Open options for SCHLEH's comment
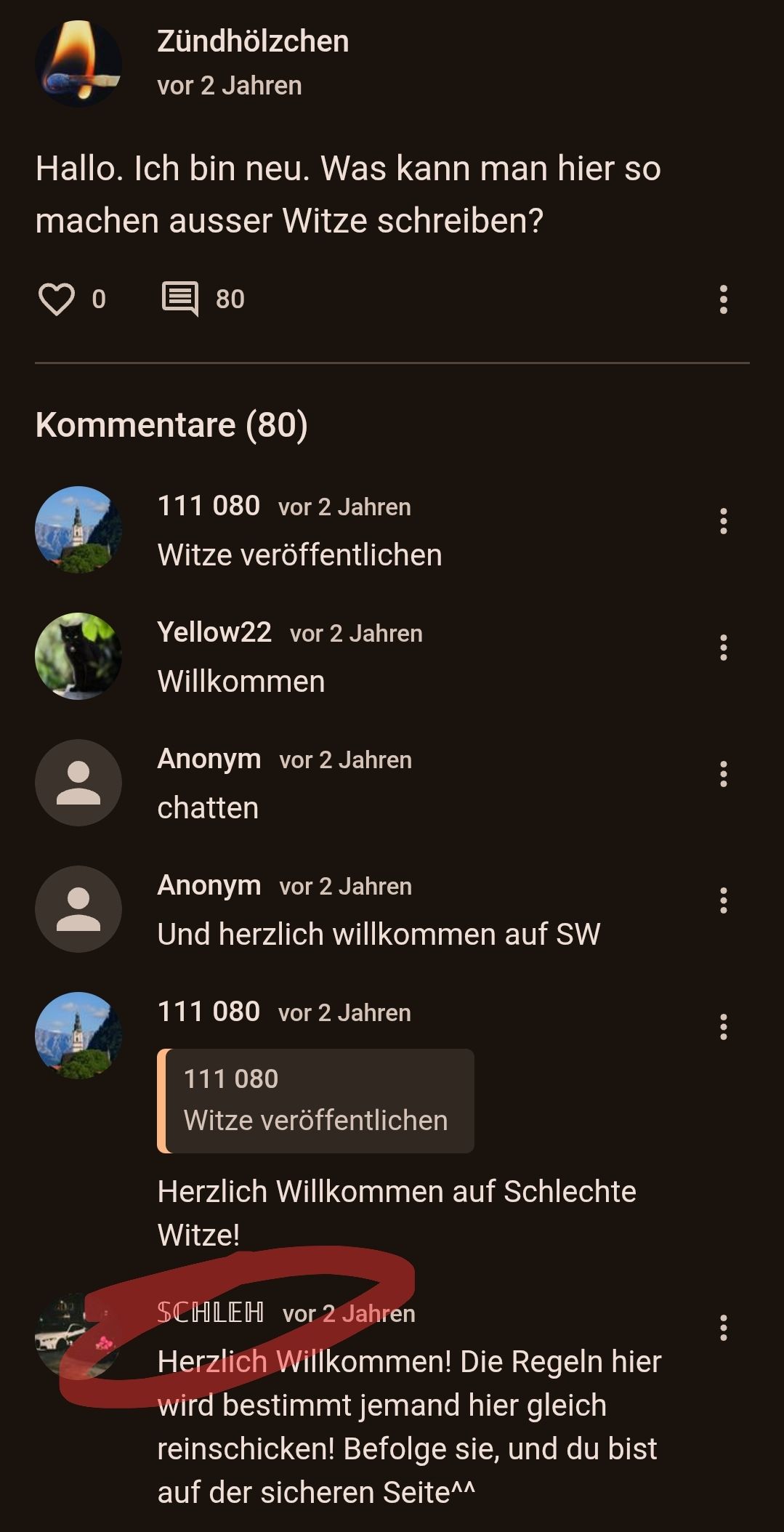The image size is (784, 1532). click(723, 1328)
